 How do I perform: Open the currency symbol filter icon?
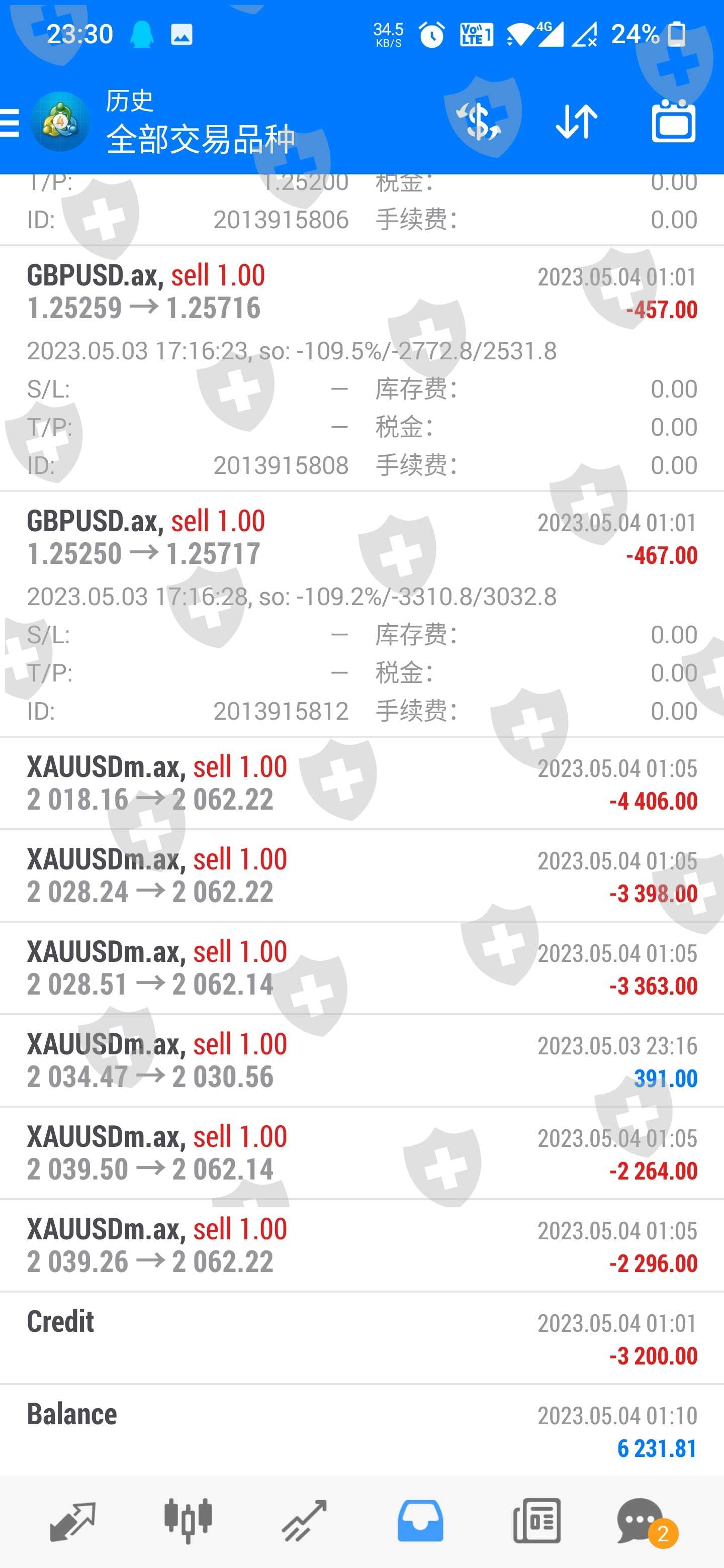(480, 122)
